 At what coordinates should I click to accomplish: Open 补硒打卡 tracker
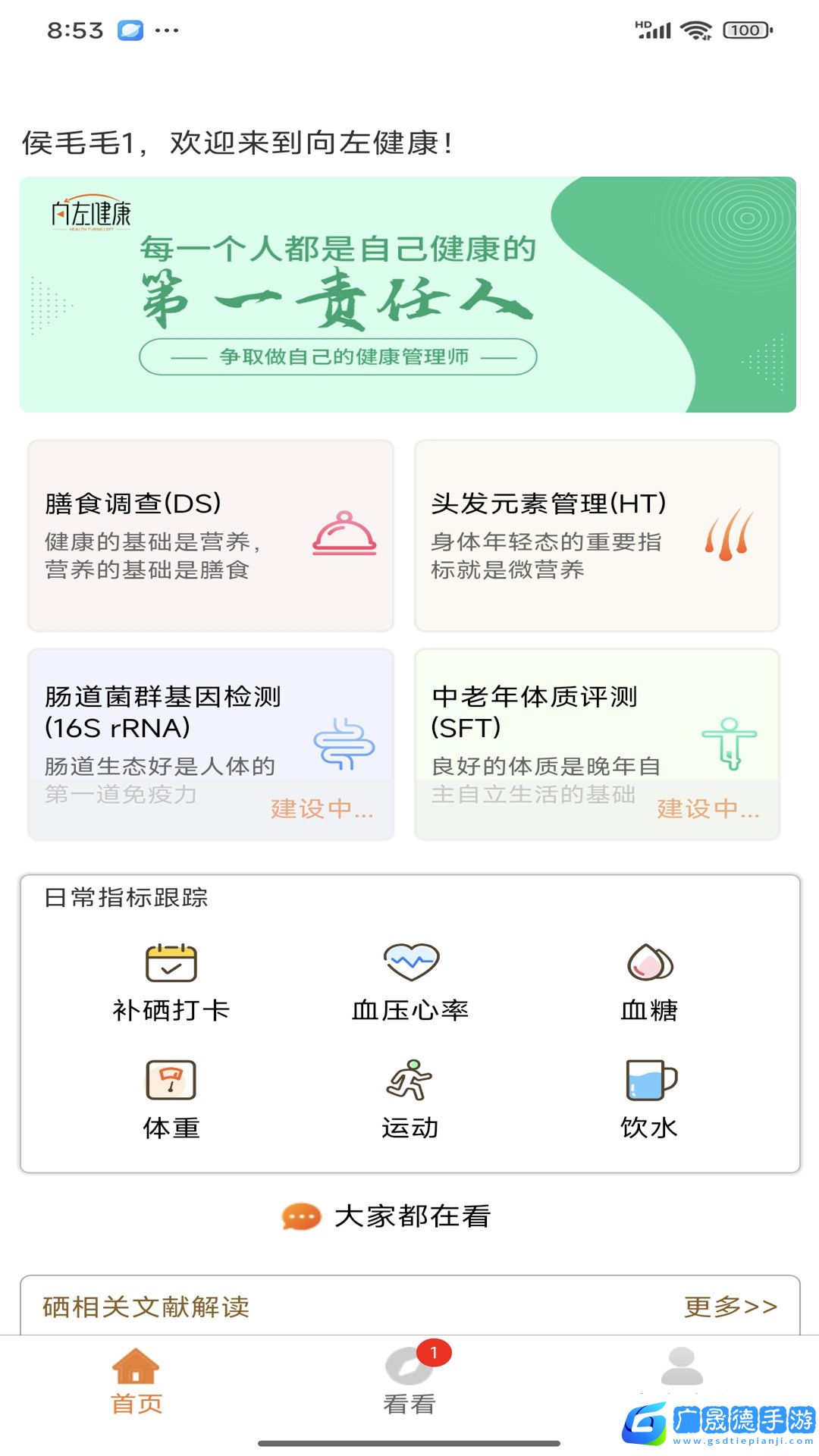pos(171,982)
